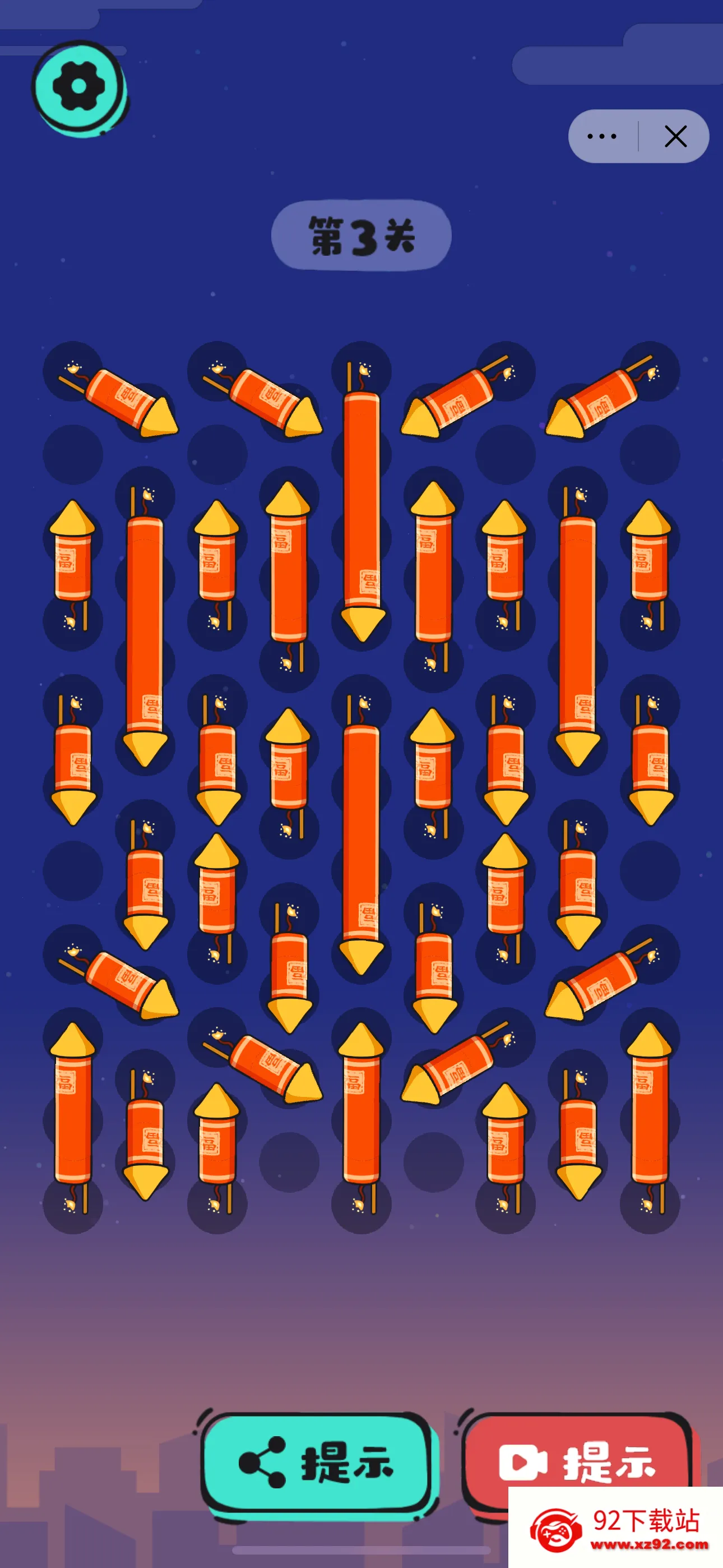Open the mini-program more options menu

point(602,136)
